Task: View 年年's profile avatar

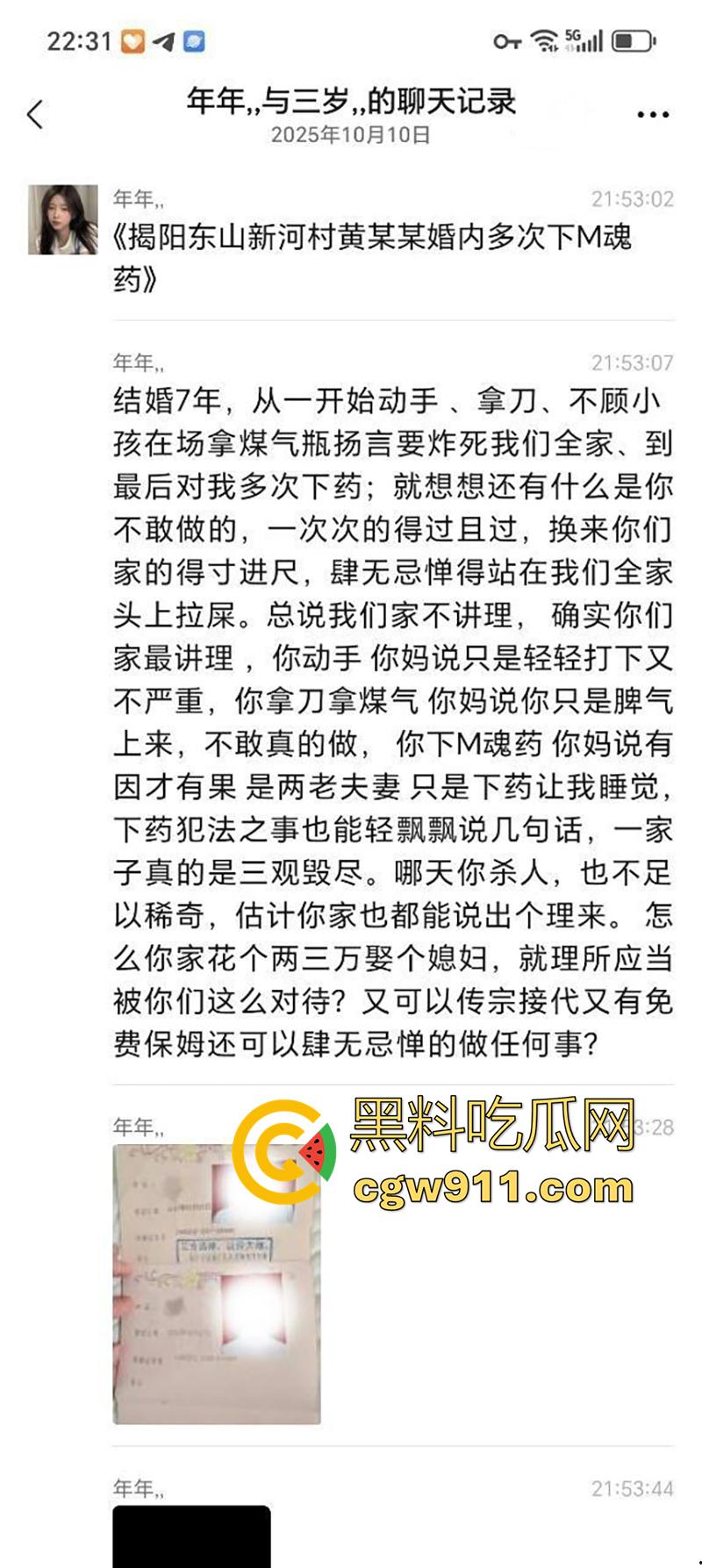Action: pos(62,219)
